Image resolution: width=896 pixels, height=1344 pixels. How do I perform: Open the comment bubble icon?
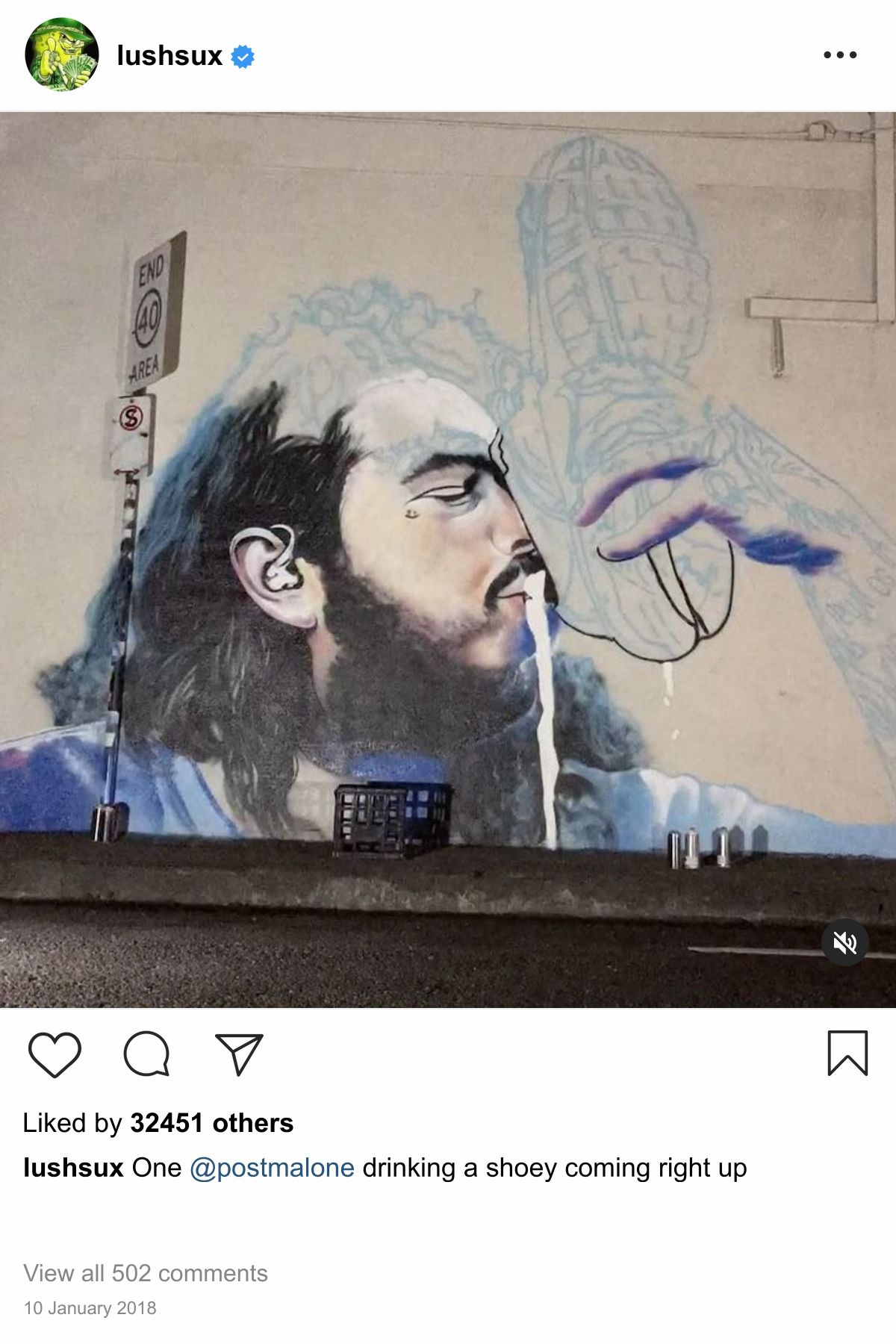pyautogui.click(x=146, y=1054)
